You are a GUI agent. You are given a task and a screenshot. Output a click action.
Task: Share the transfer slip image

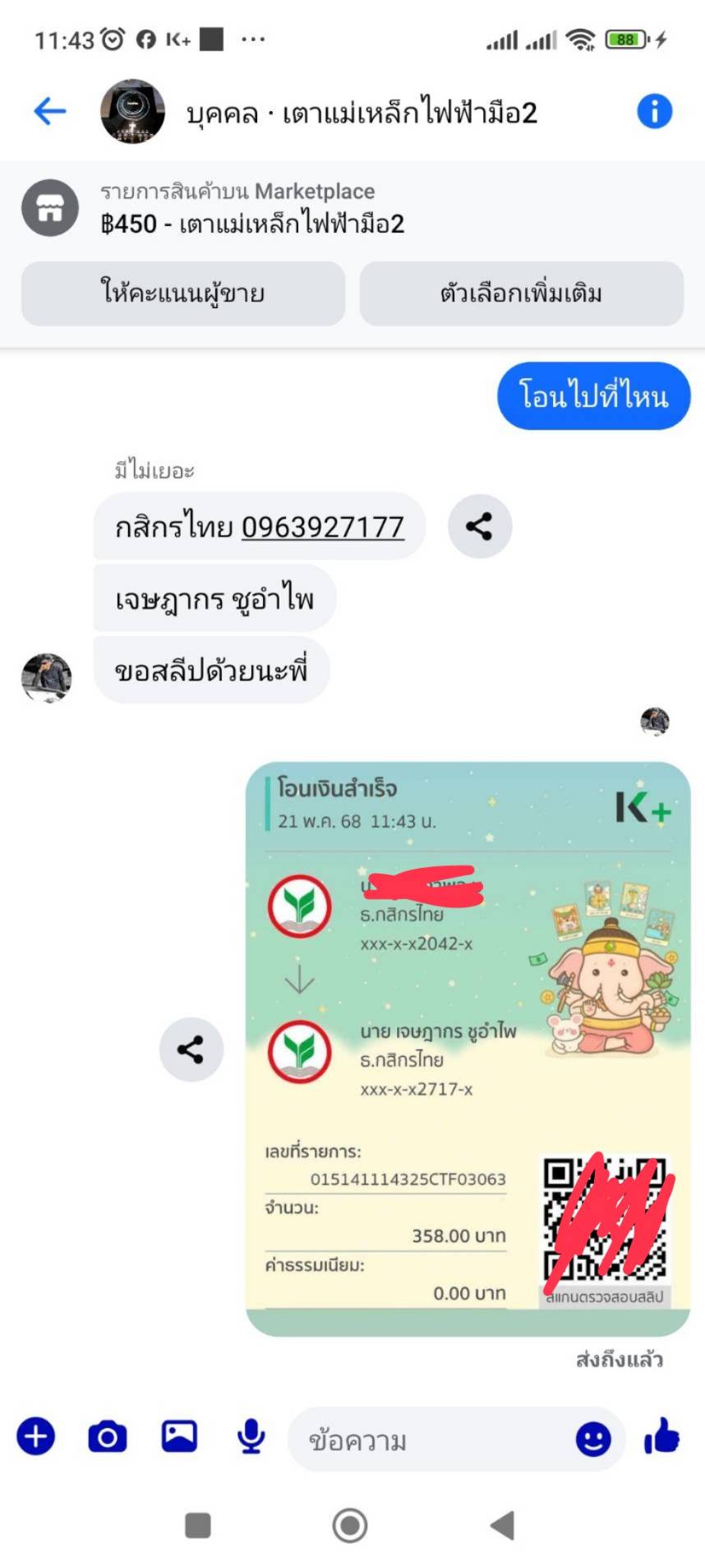tap(191, 1049)
